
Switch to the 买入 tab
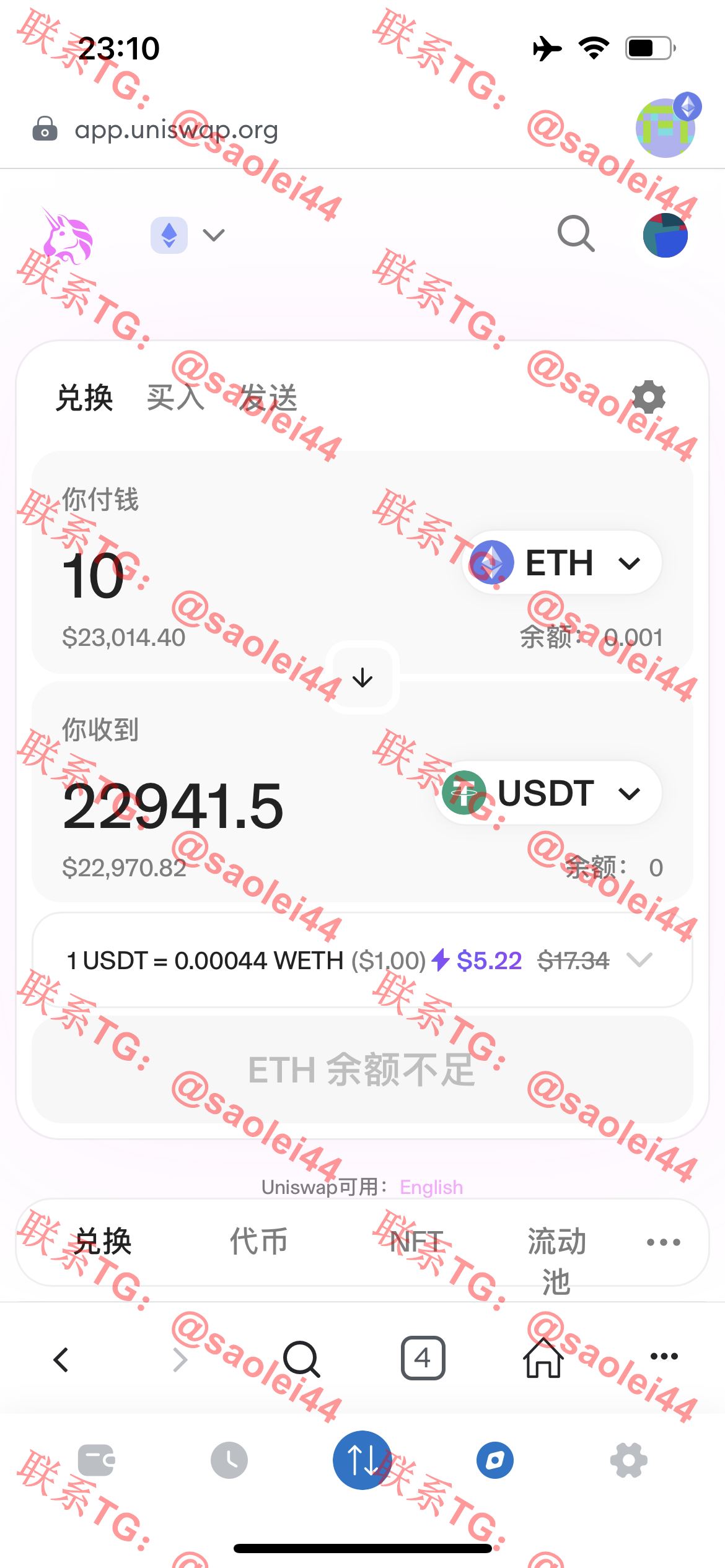click(x=175, y=397)
